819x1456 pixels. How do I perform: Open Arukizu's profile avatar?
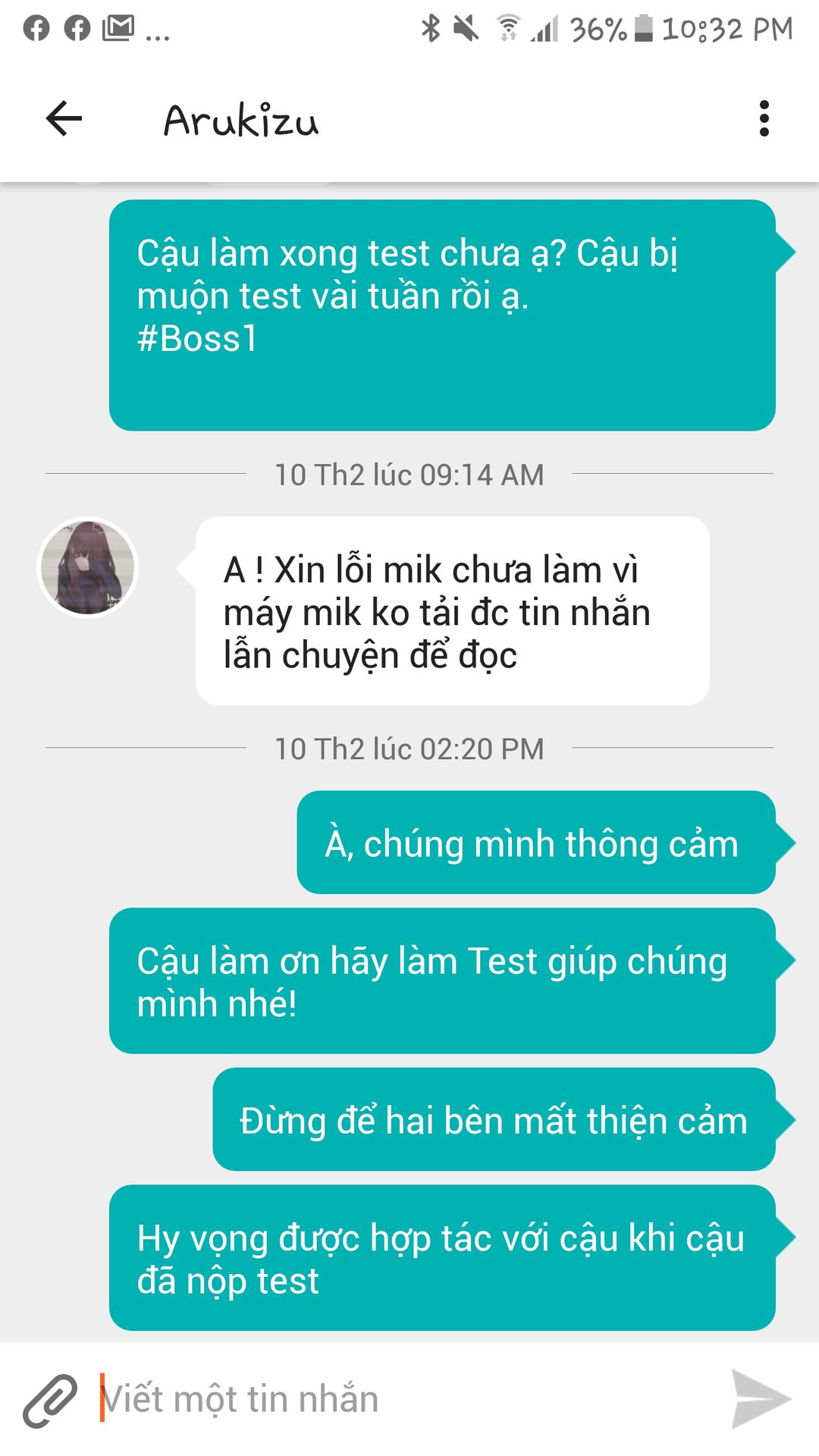click(x=88, y=567)
